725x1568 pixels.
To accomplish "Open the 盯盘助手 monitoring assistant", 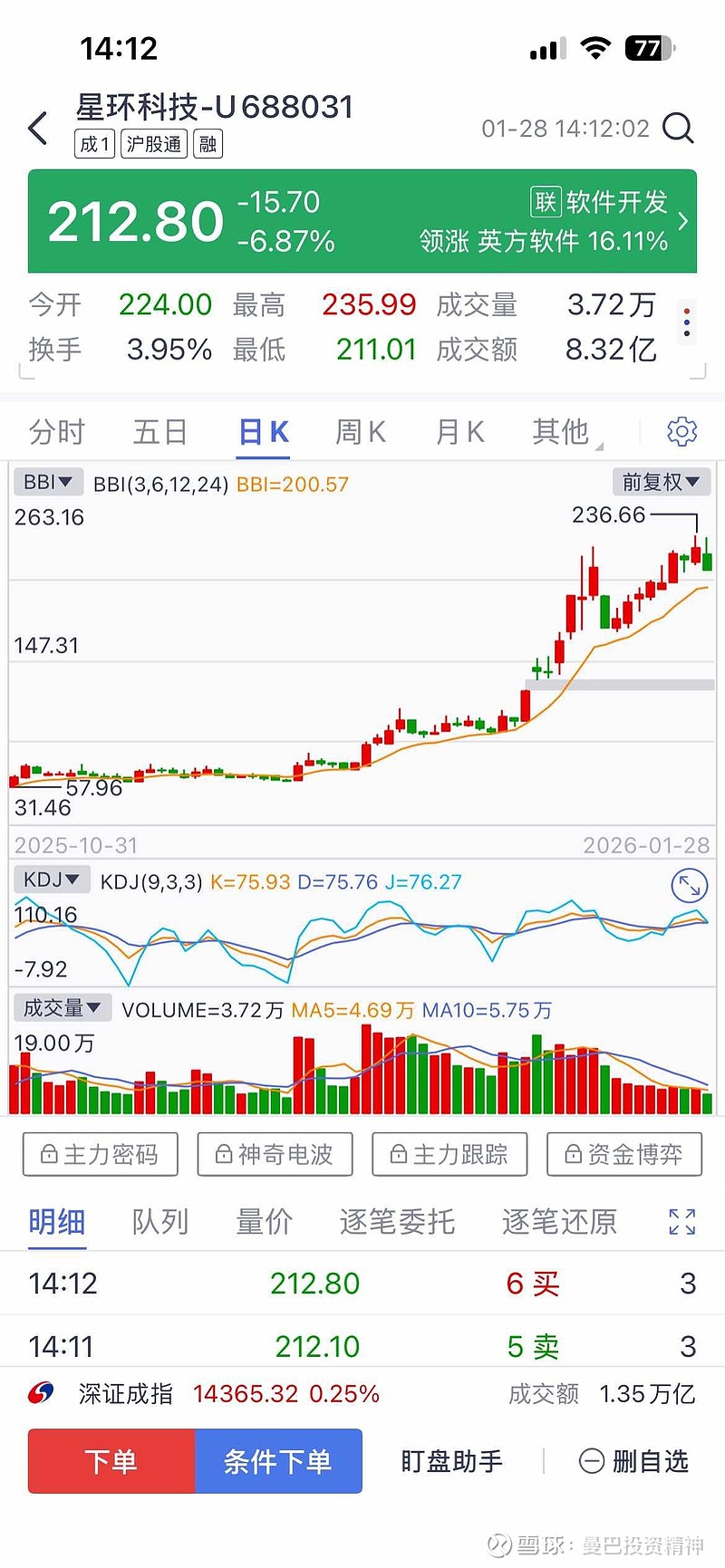I will pos(450,1461).
